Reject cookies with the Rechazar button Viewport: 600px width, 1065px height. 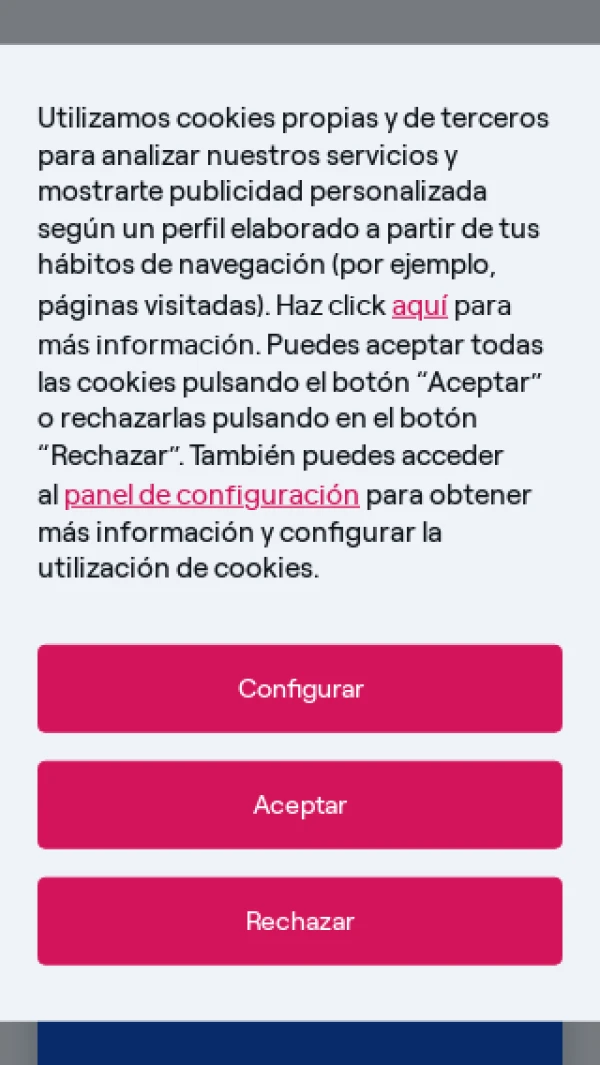click(x=300, y=921)
